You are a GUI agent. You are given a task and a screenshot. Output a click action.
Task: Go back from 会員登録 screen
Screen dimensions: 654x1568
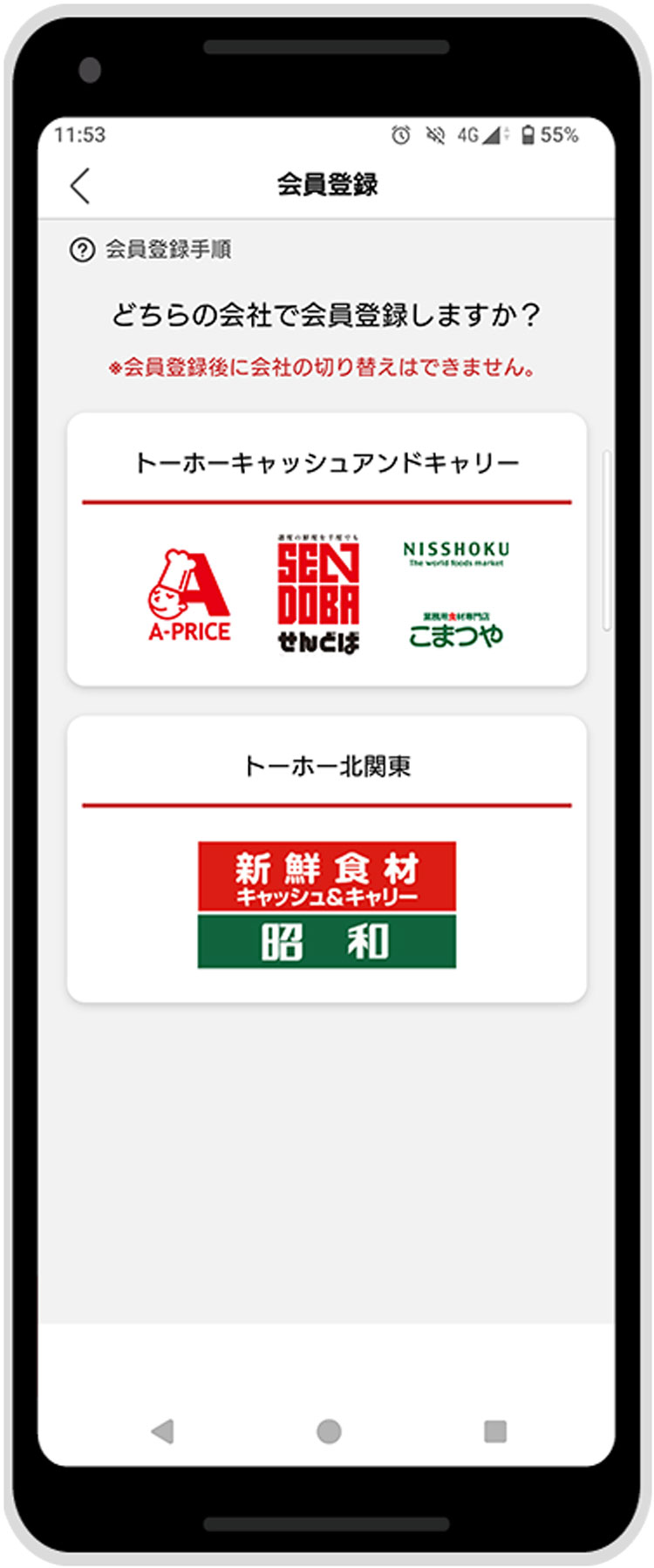pyautogui.click(x=80, y=186)
